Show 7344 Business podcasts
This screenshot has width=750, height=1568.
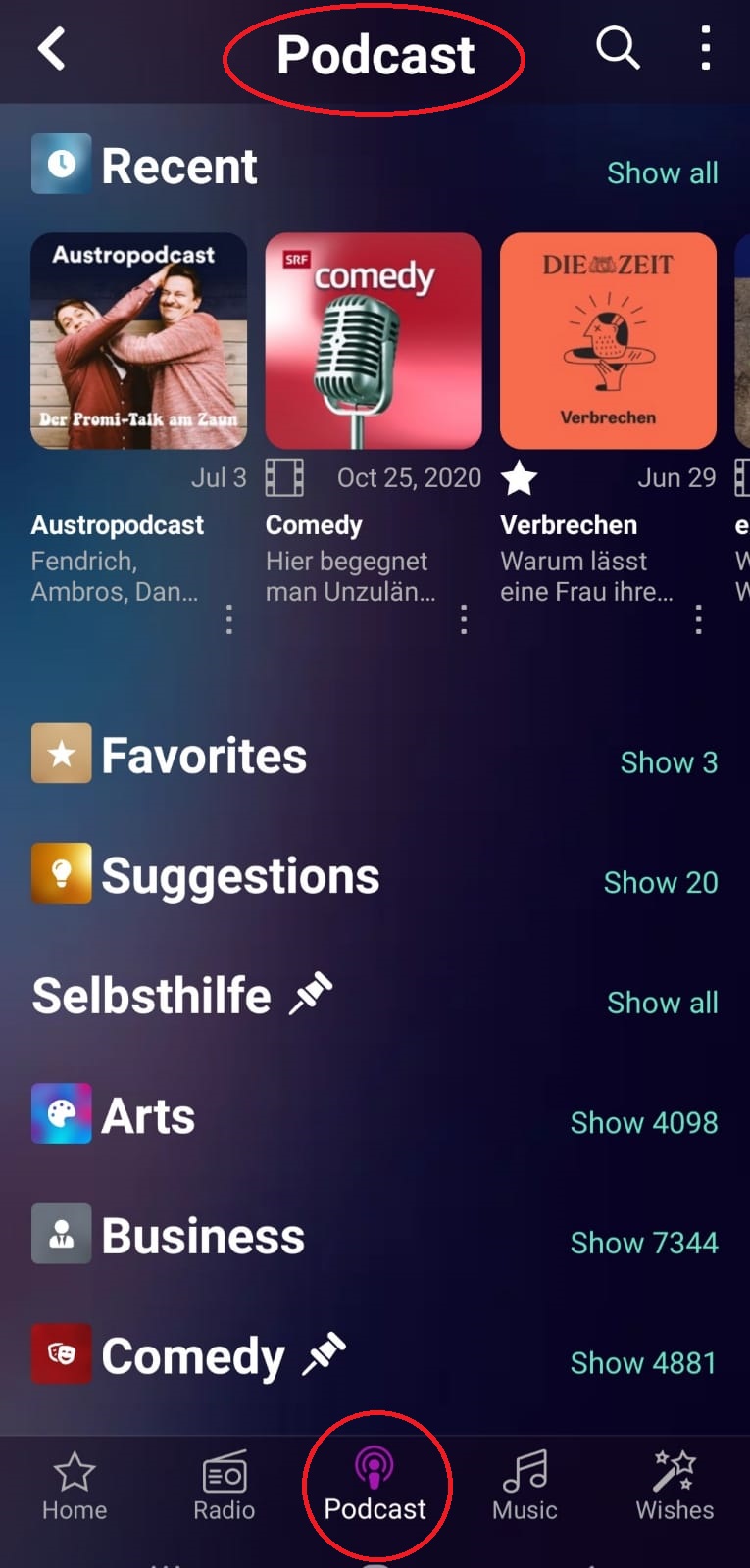coord(643,1243)
